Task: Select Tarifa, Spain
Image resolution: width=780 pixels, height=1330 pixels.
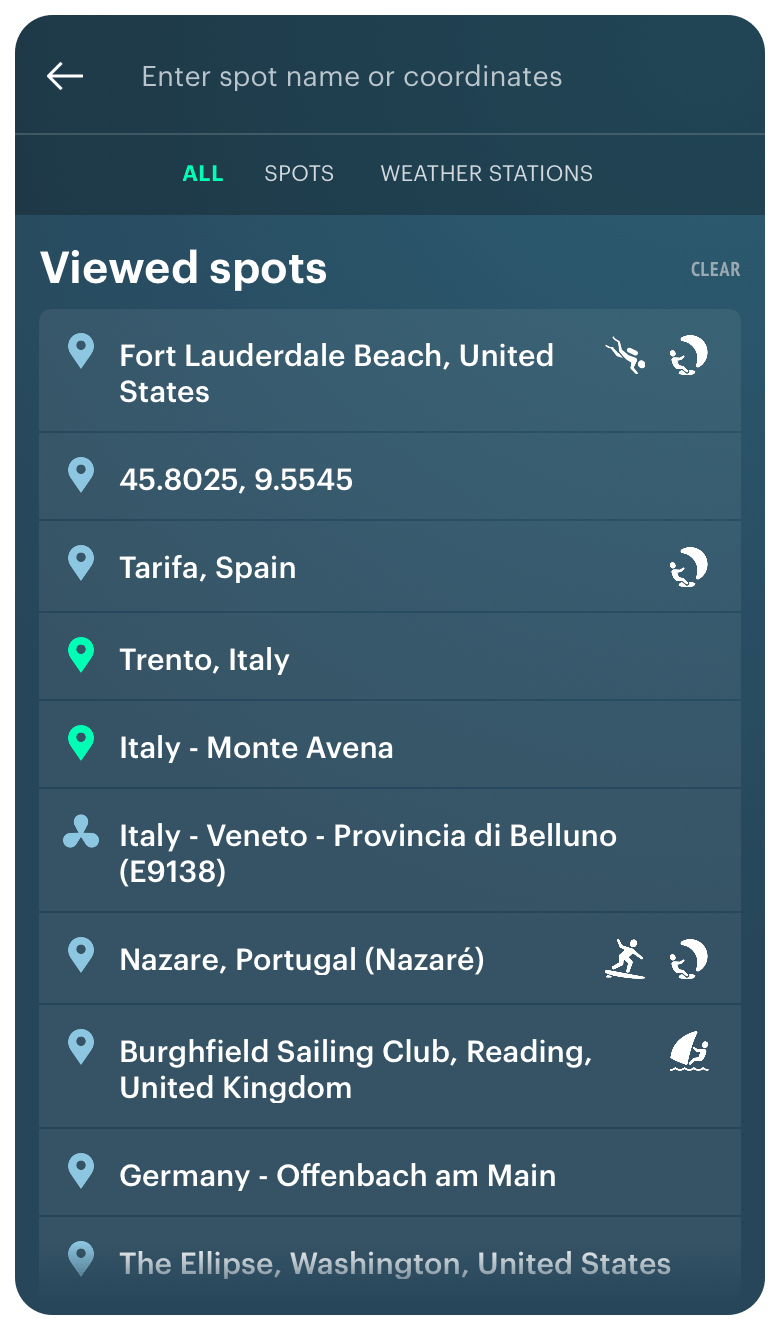Action: tap(208, 568)
